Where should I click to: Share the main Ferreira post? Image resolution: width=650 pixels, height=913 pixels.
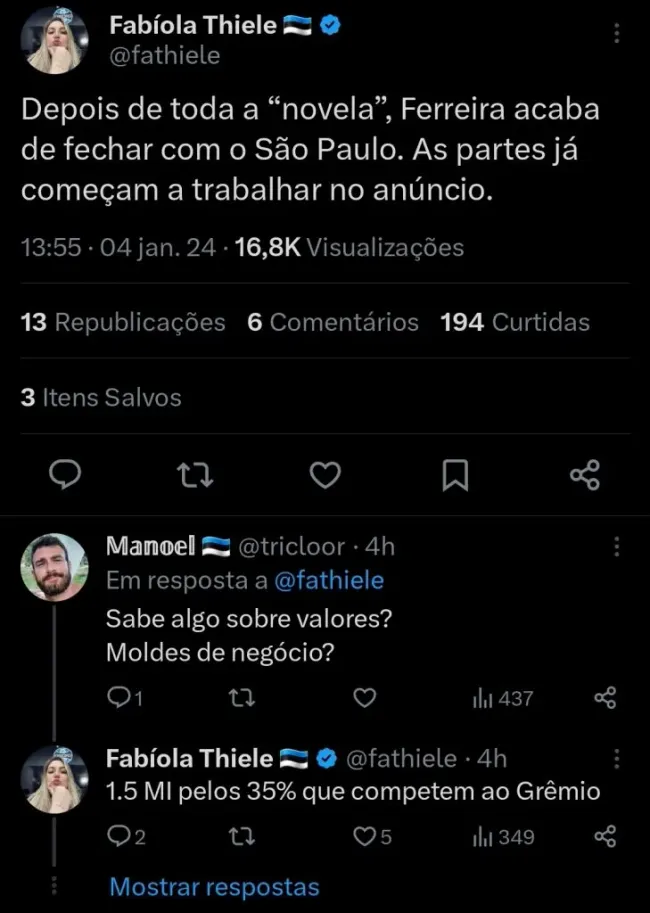click(x=585, y=475)
